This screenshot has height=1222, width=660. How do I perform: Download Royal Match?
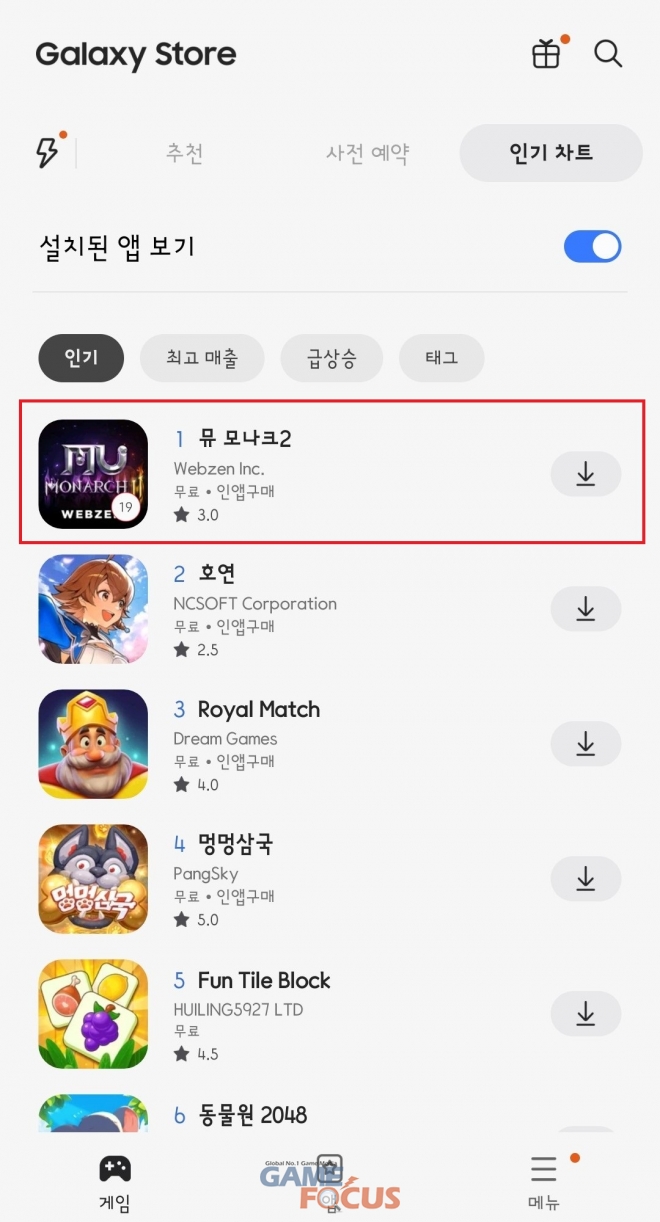pos(585,744)
